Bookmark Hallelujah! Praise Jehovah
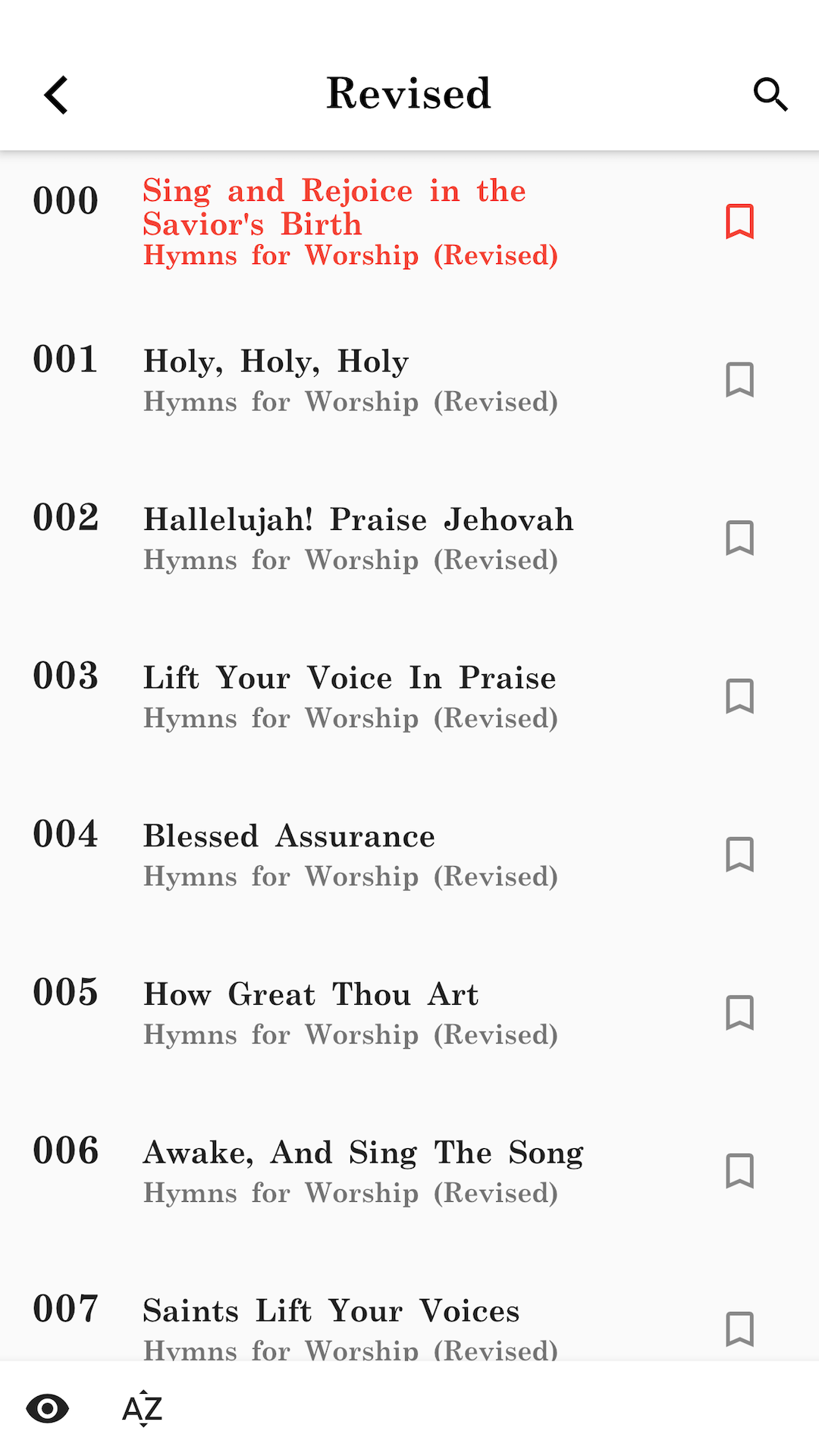The image size is (819, 1456). [x=739, y=538]
